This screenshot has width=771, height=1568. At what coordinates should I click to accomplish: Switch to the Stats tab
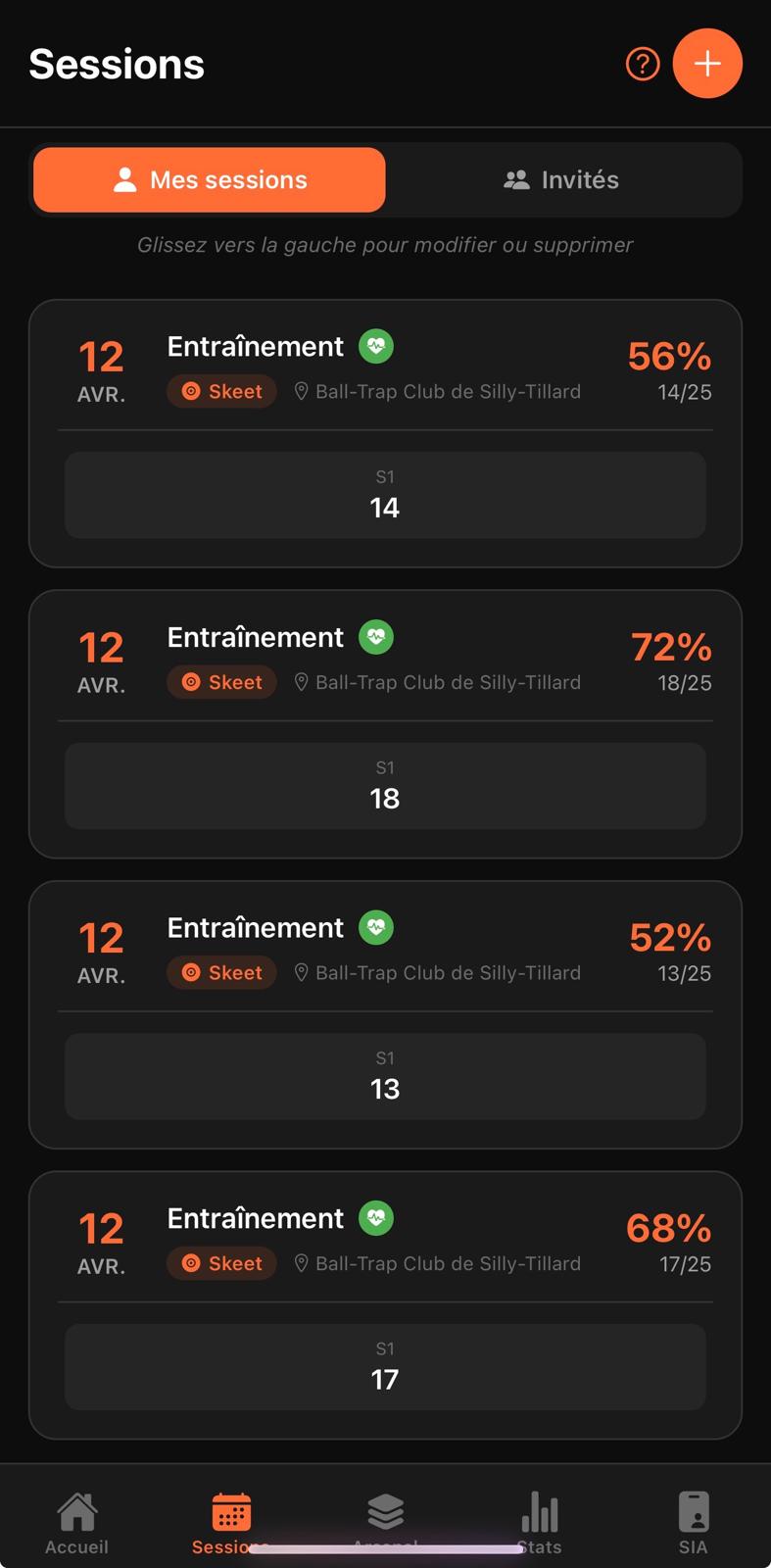tap(540, 1523)
